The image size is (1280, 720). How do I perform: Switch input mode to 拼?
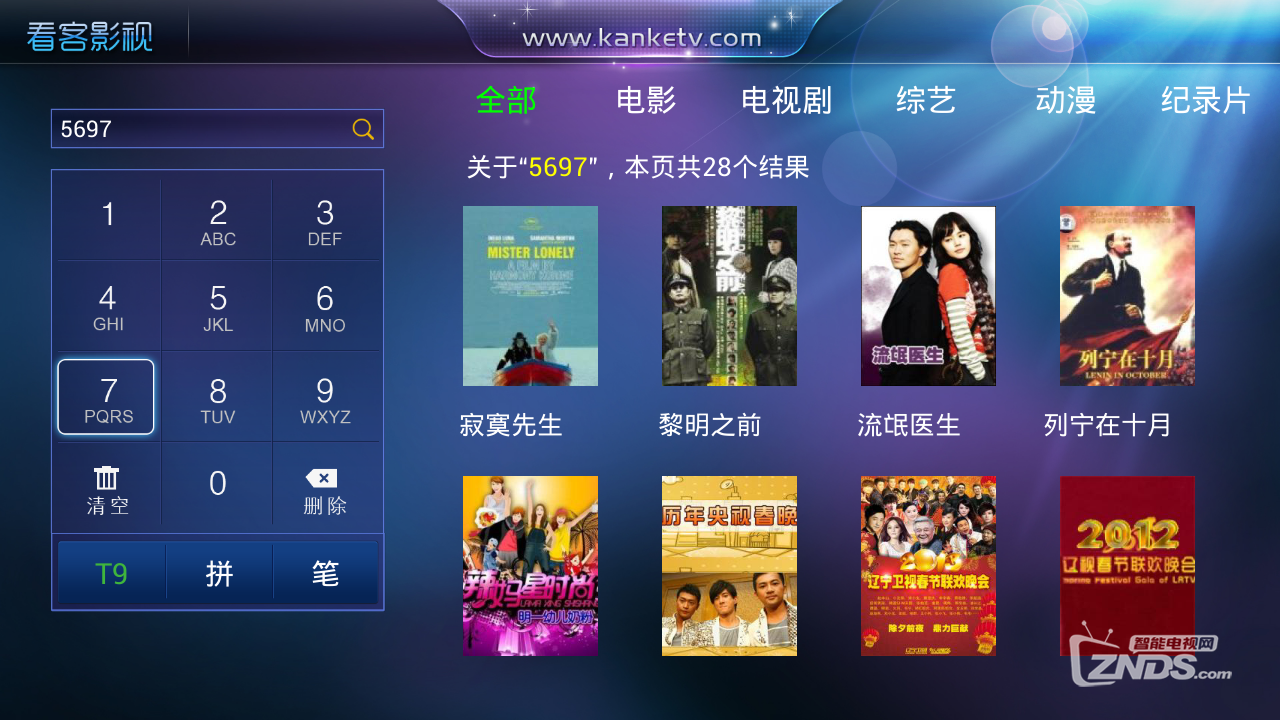(219, 573)
